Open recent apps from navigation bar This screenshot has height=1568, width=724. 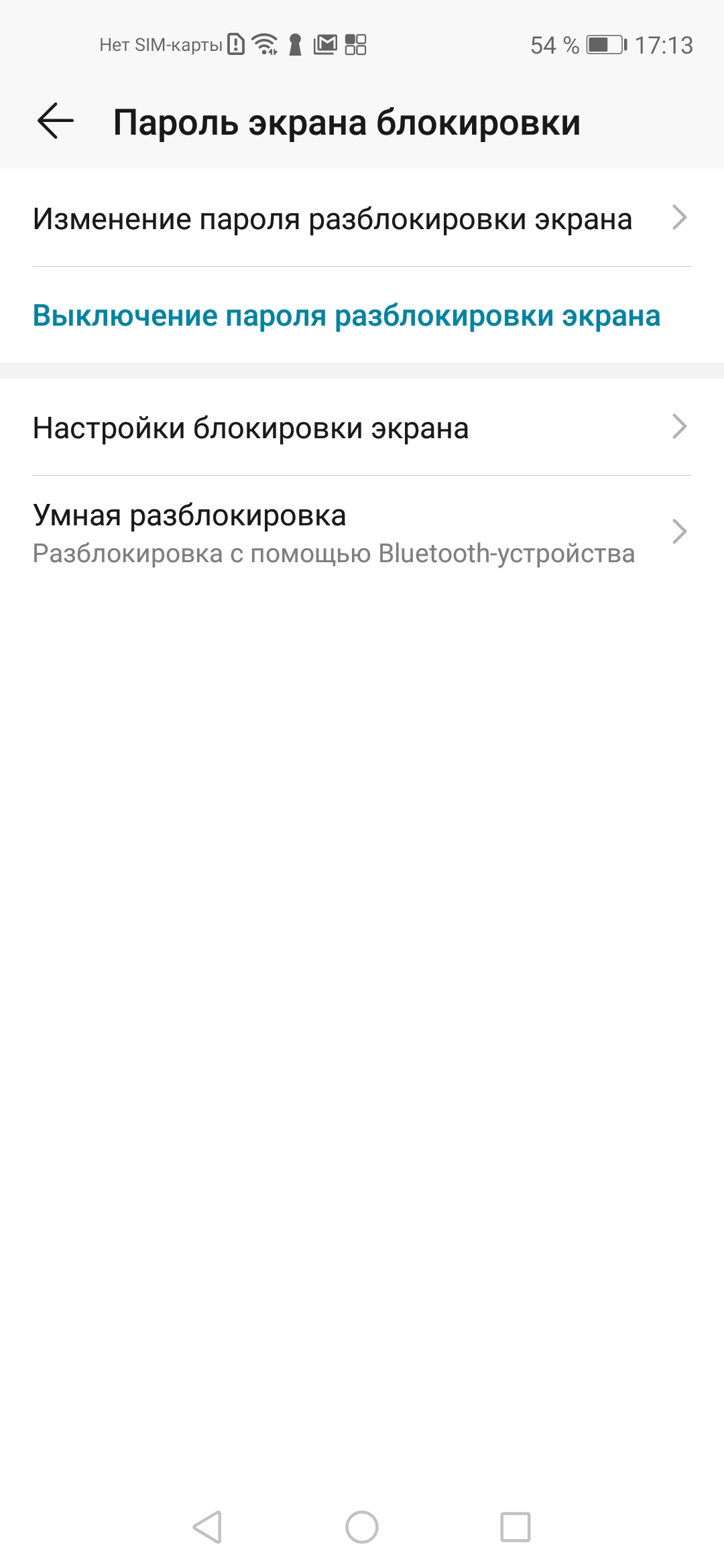point(516,1527)
